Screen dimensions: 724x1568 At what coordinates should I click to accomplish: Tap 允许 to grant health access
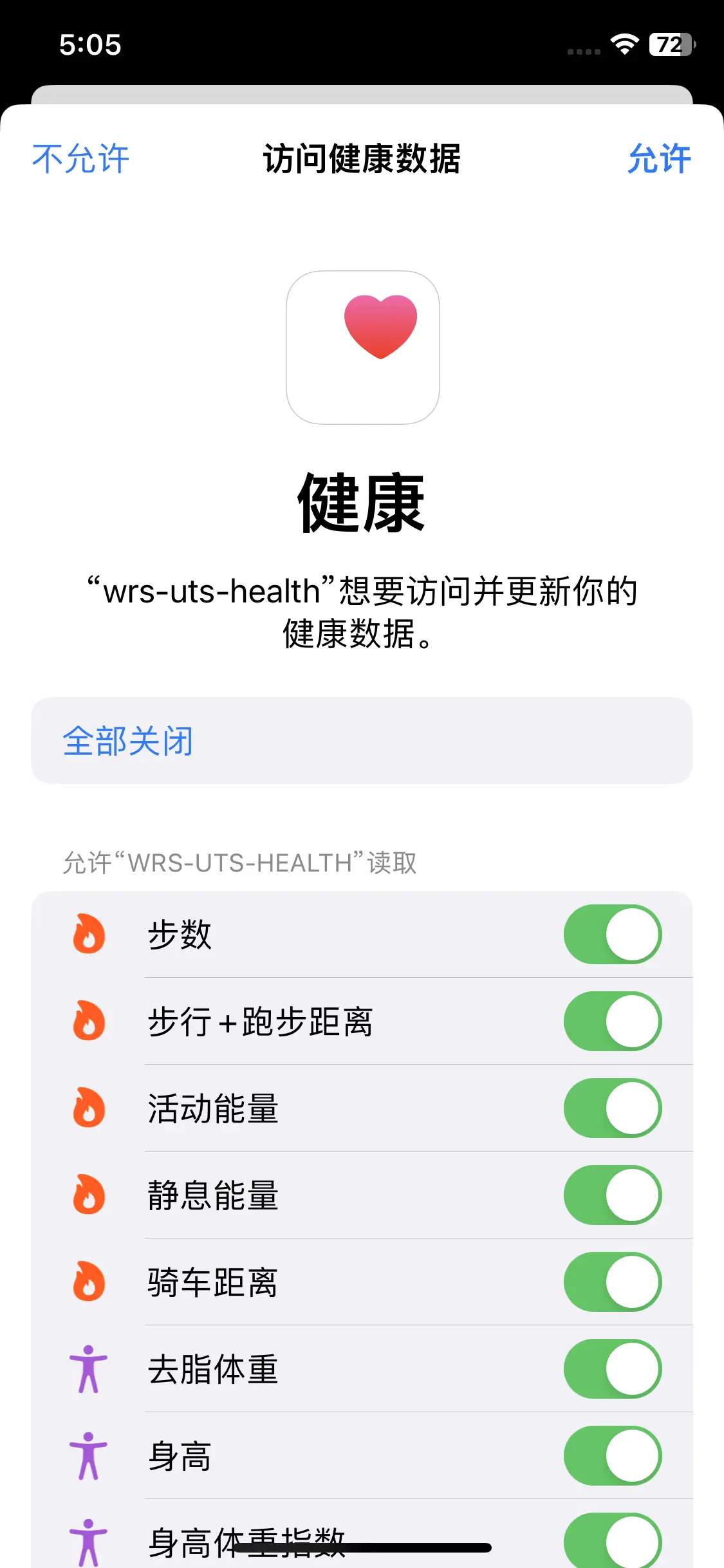[x=658, y=158]
